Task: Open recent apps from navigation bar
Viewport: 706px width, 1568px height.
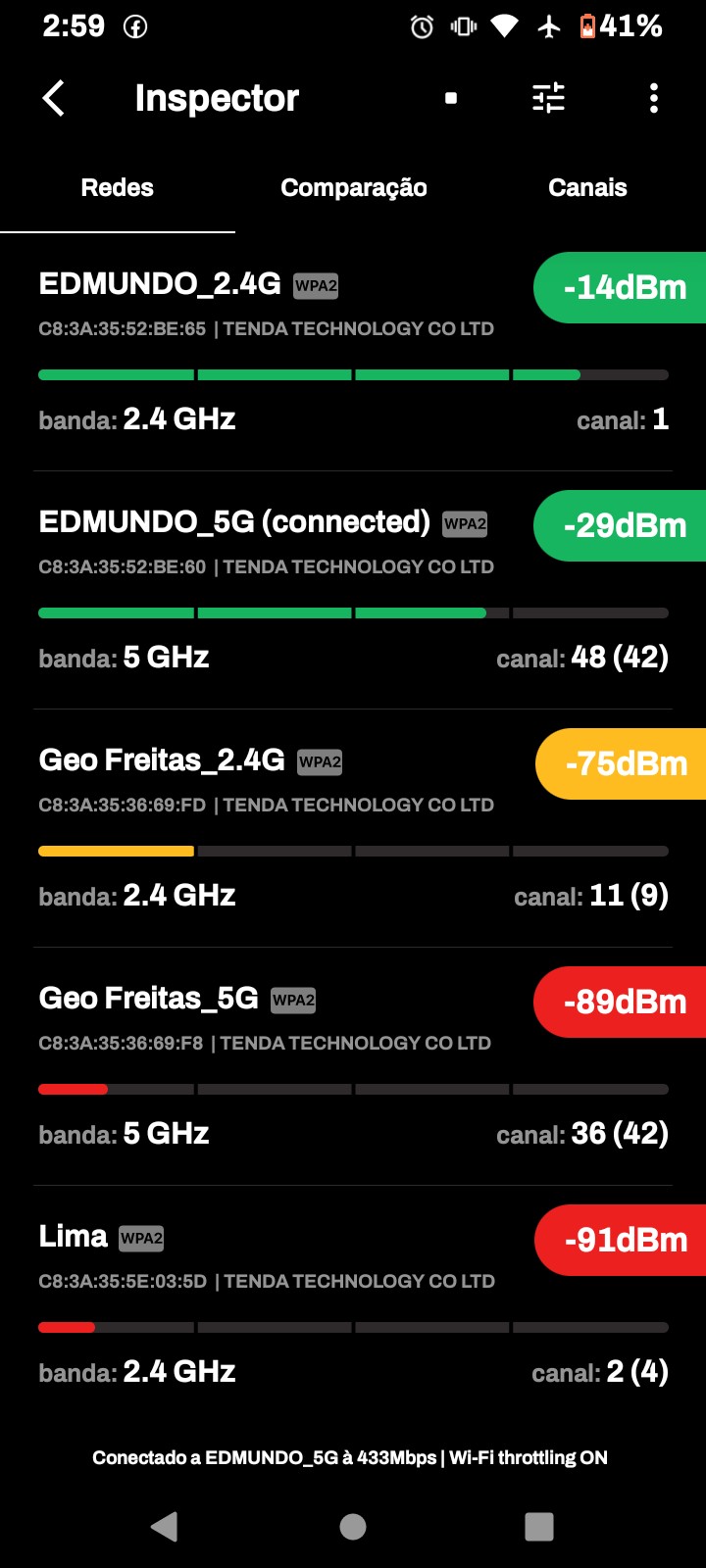Action: pos(539,1526)
